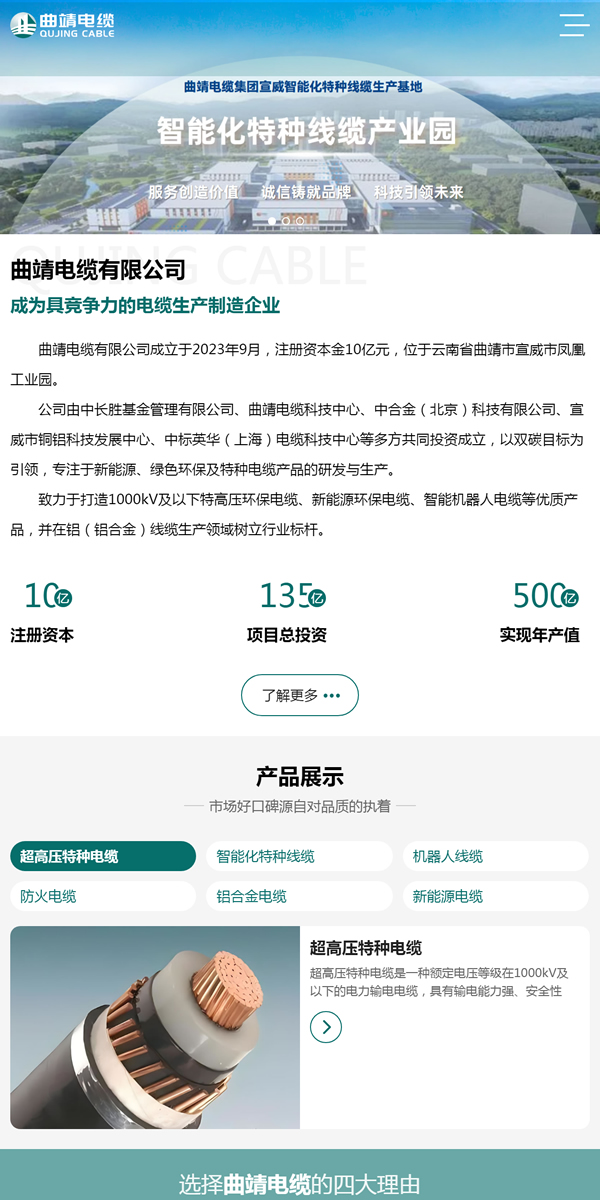Screen dimensions: 600x1200
Task: Tap the 曲靖电缆 logo to go home
Action: [x=63, y=25]
